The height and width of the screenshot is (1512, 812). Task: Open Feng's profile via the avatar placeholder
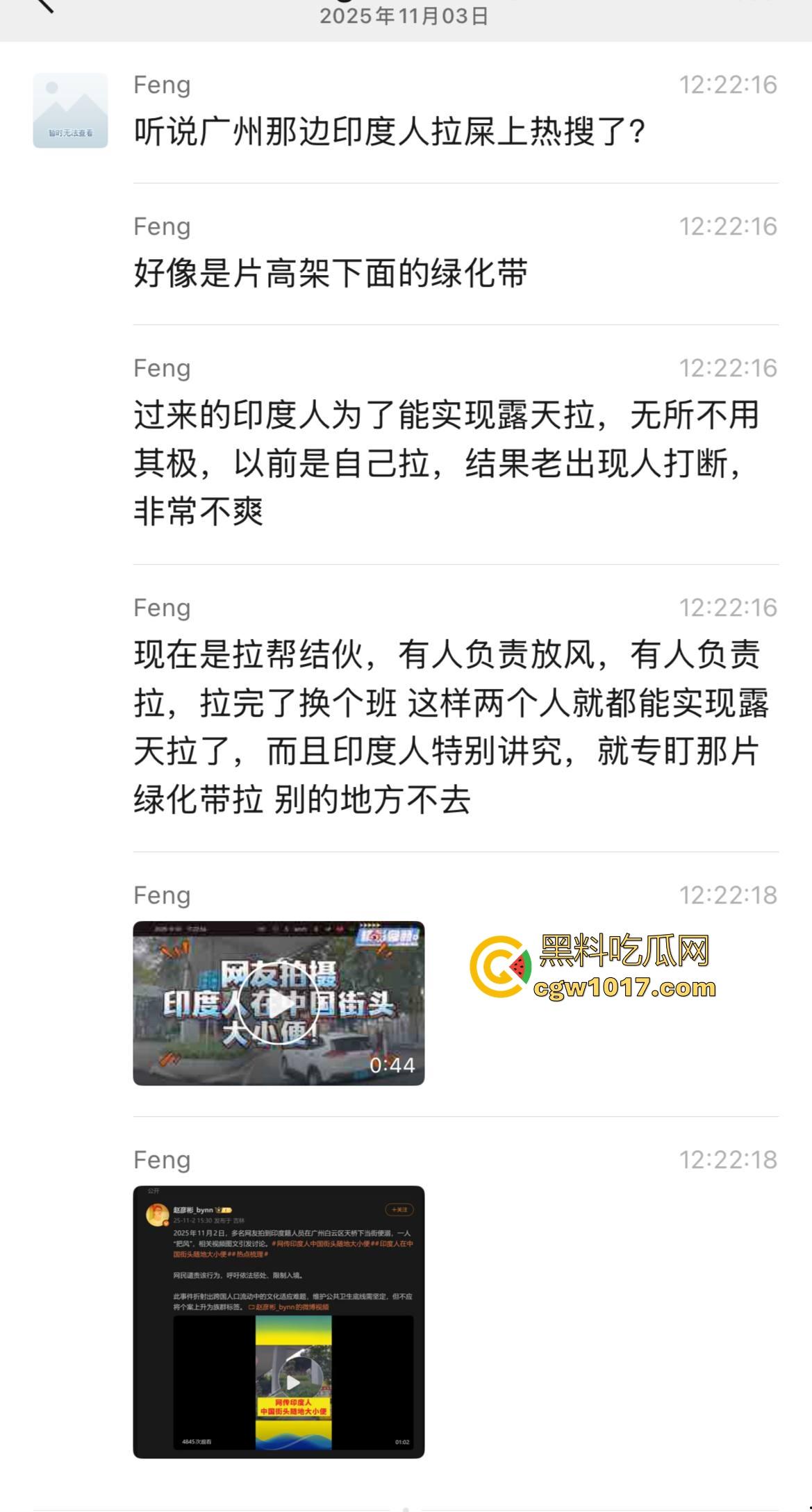pyautogui.click(x=69, y=110)
